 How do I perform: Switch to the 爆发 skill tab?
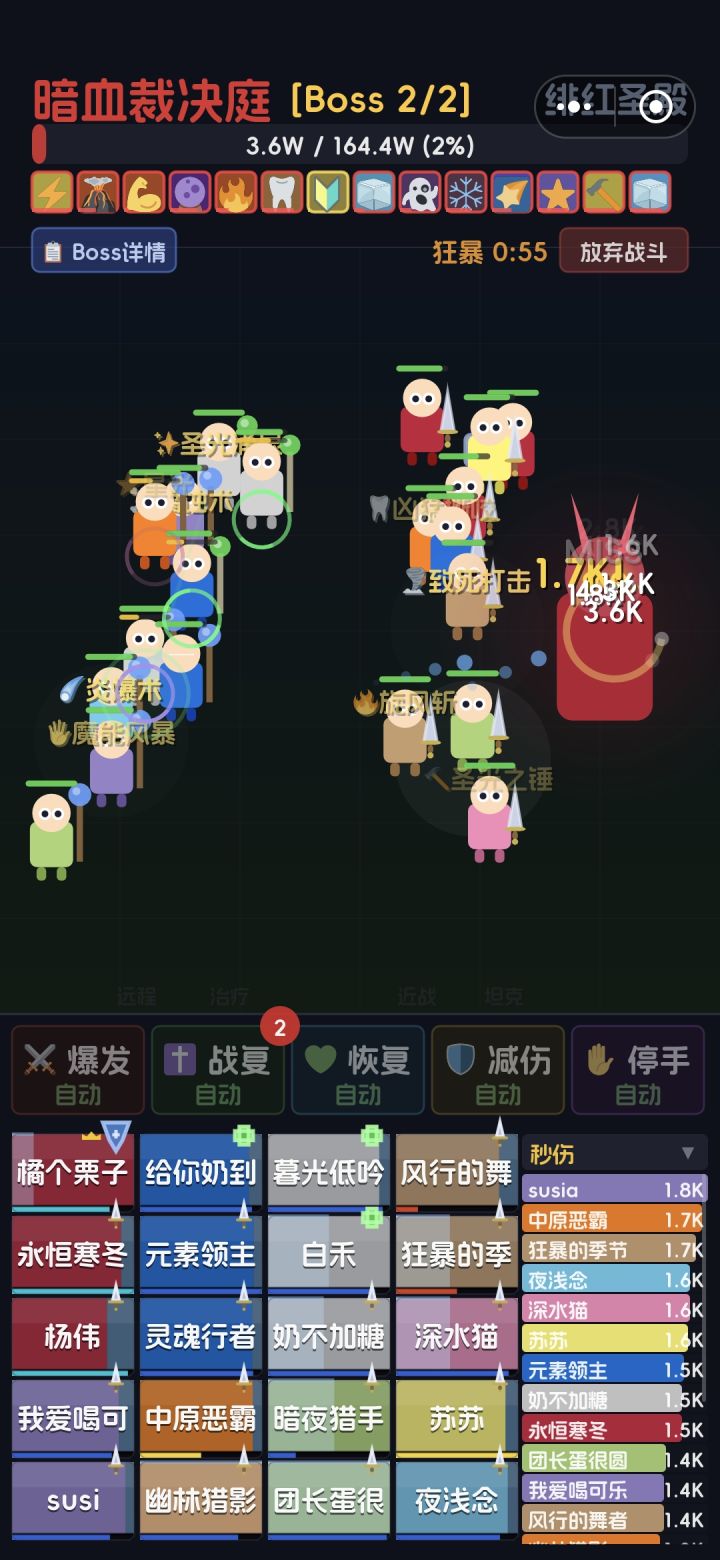pyautogui.click(x=76, y=1068)
